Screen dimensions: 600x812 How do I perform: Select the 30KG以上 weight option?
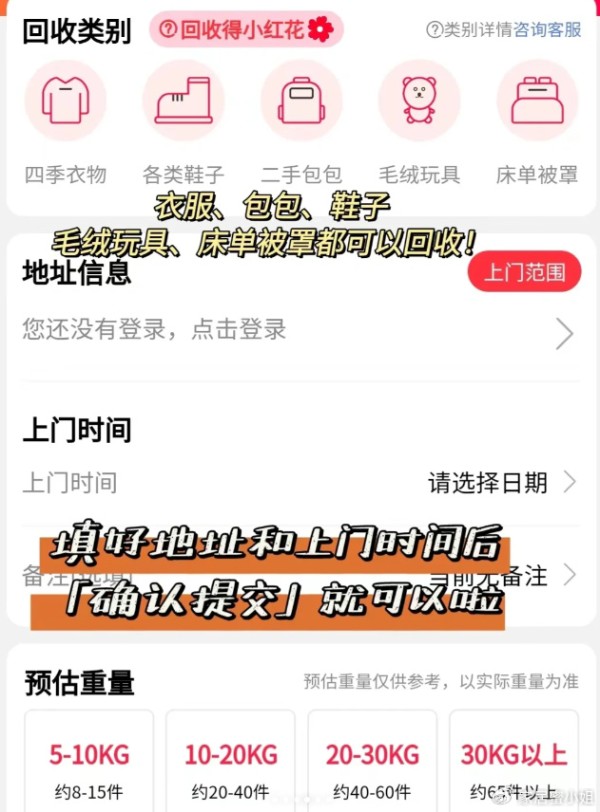[x=514, y=765]
